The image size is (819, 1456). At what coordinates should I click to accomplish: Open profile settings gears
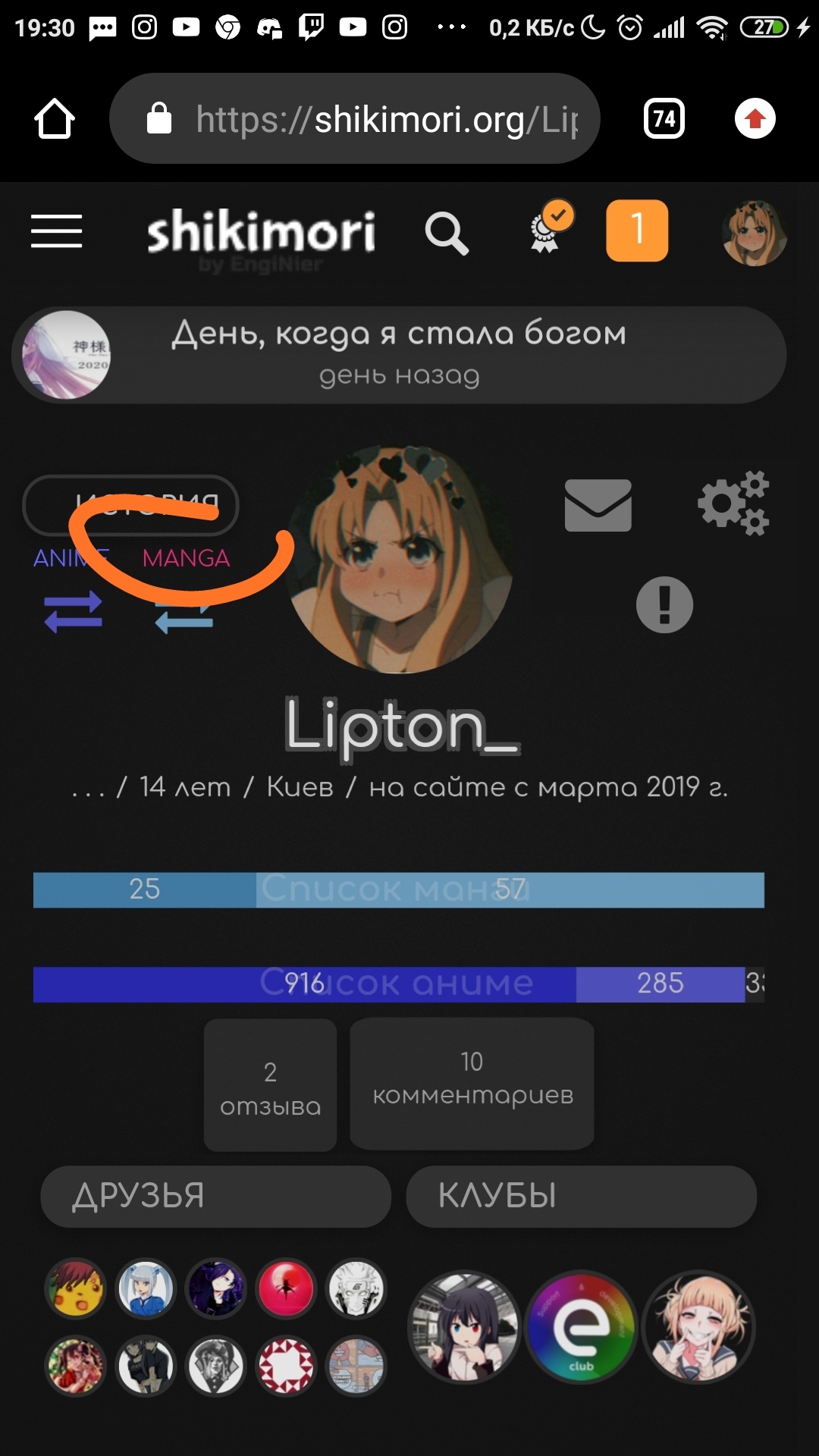733,504
